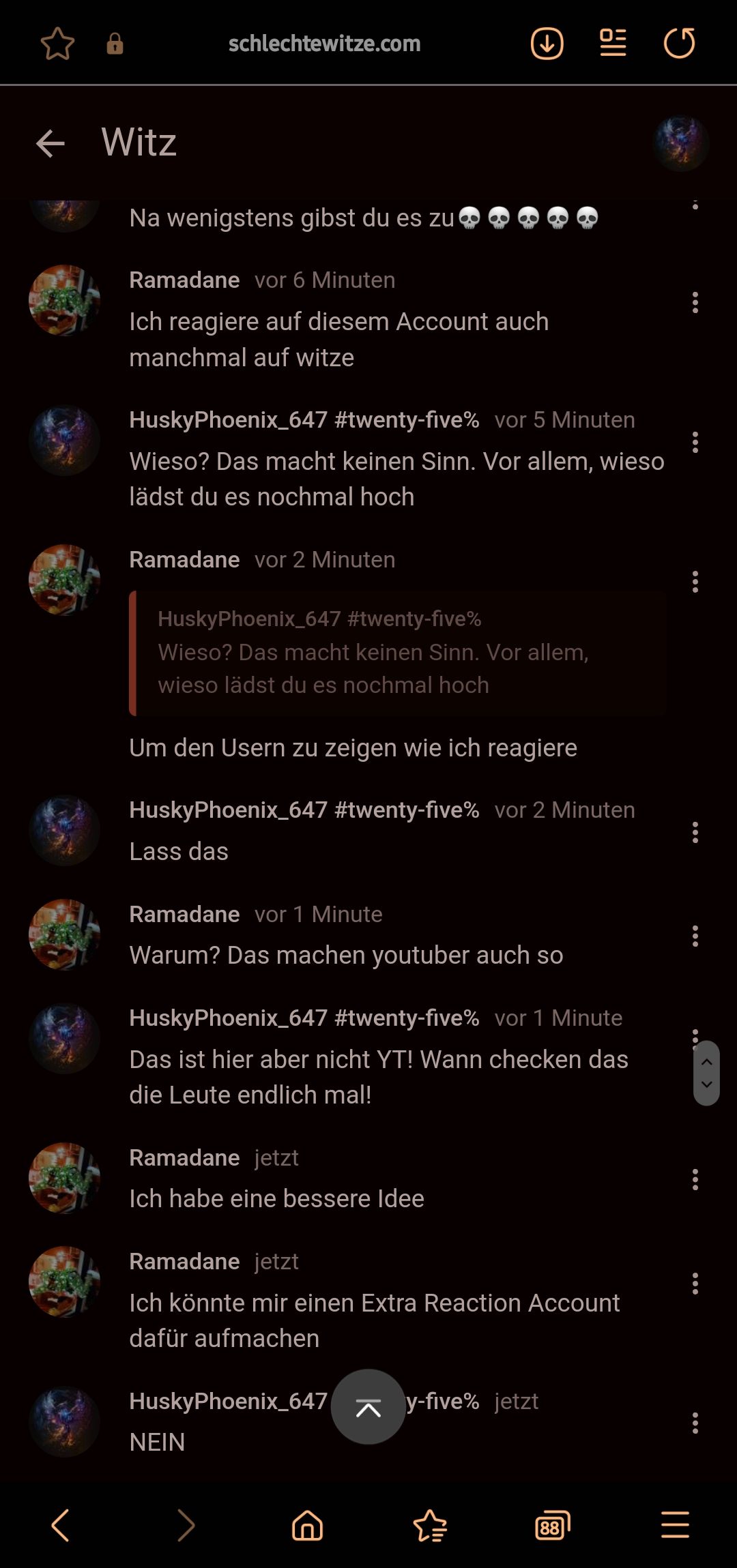Open the browser home page
This screenshot has height=1568, width=737.
307,1526
